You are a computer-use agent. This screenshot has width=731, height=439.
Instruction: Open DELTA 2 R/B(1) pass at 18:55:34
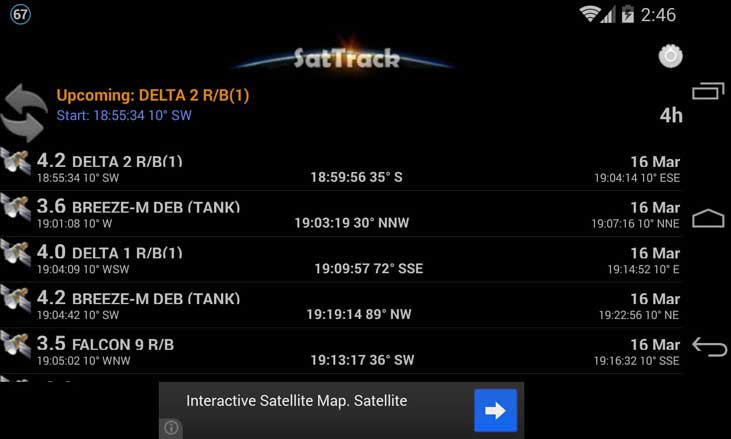click(340, 169)
